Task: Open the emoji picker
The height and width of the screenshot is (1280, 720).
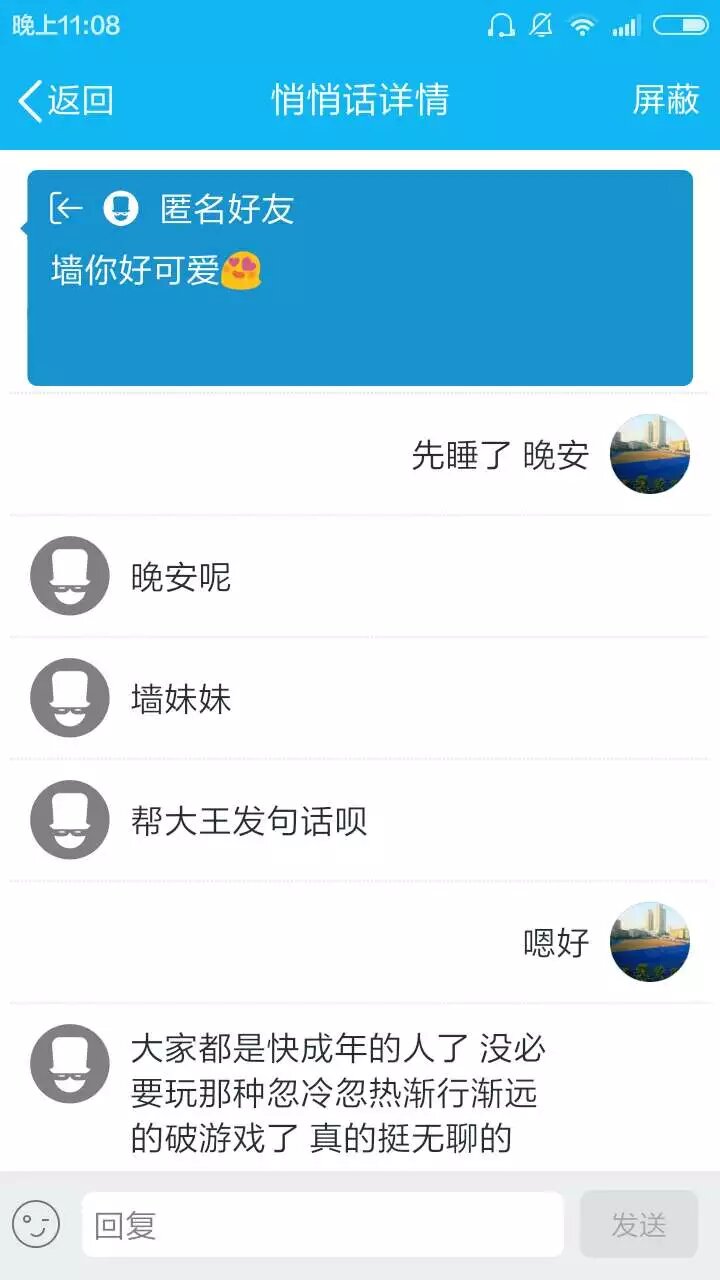Action: point(36,1224)
